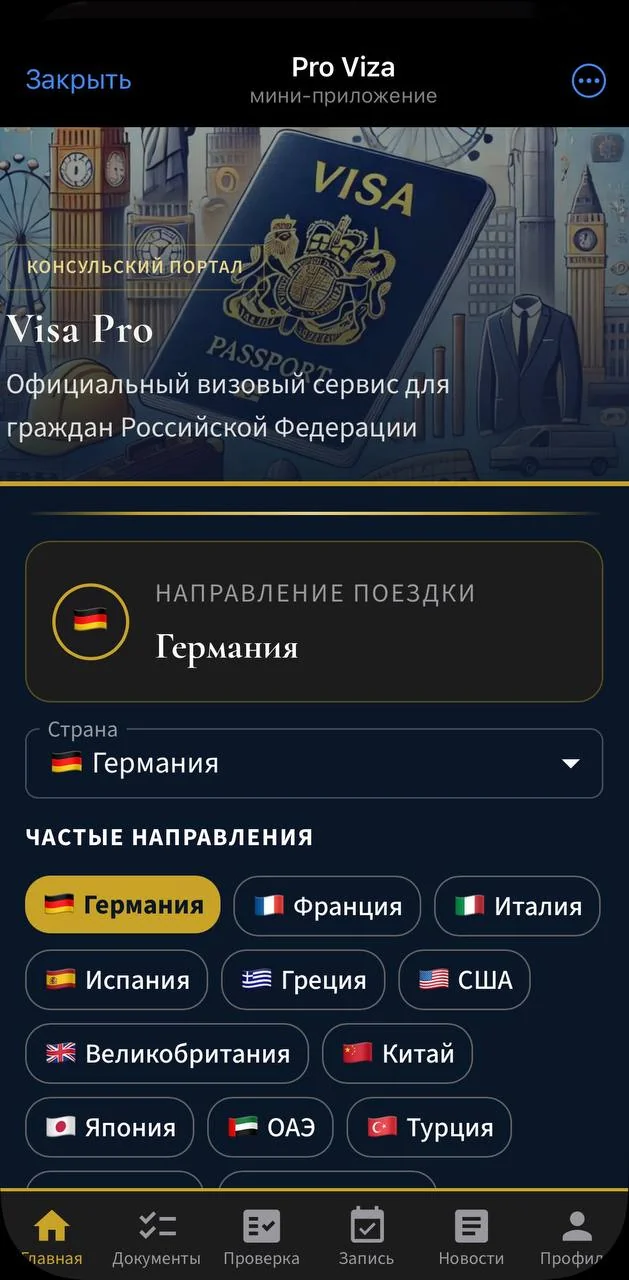Go to the Главная tab
Screen dimensions: 629x1280
click(x=52, y=1236)
